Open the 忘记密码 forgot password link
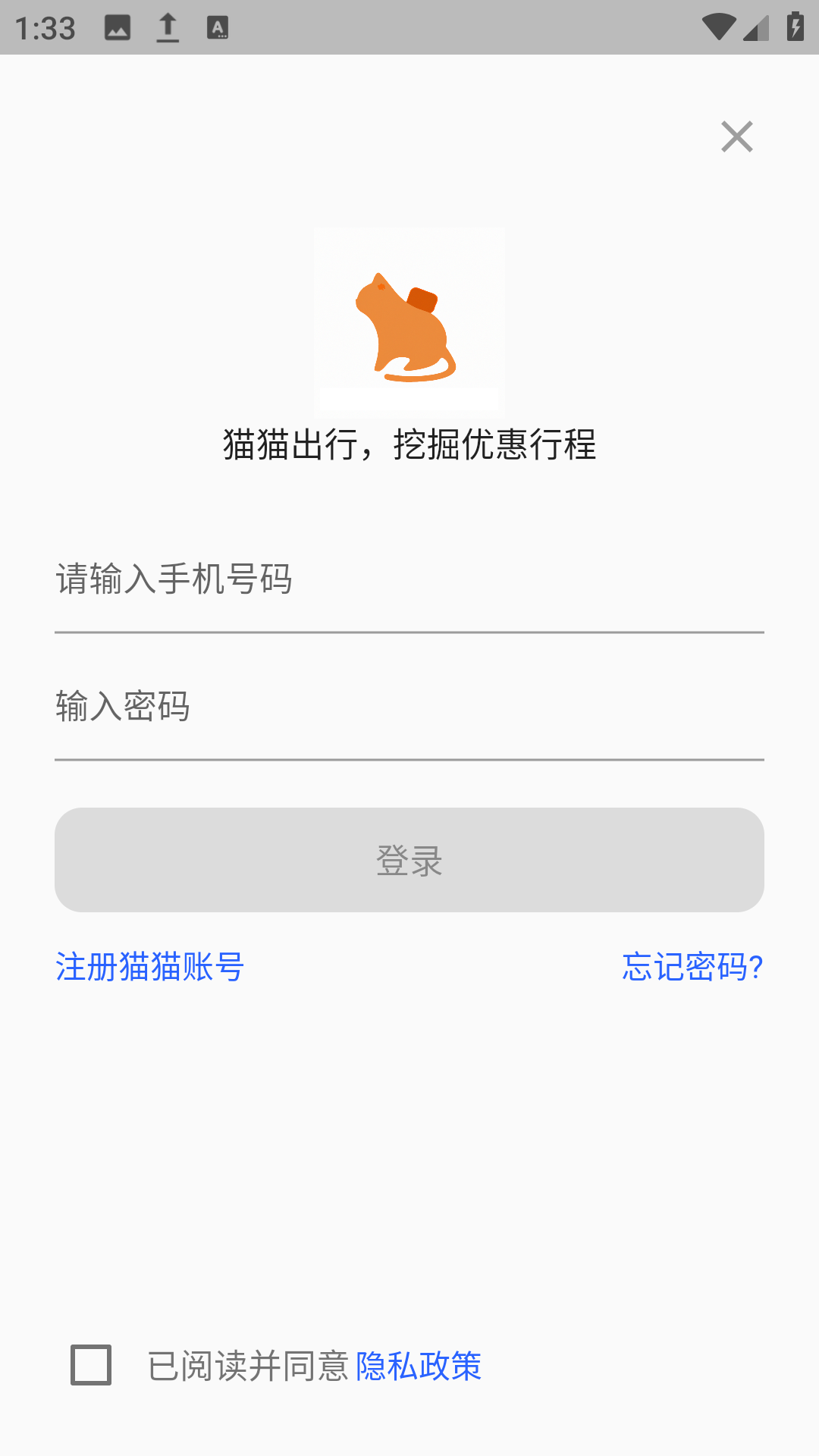819x1456 pixels. (692, 967)
